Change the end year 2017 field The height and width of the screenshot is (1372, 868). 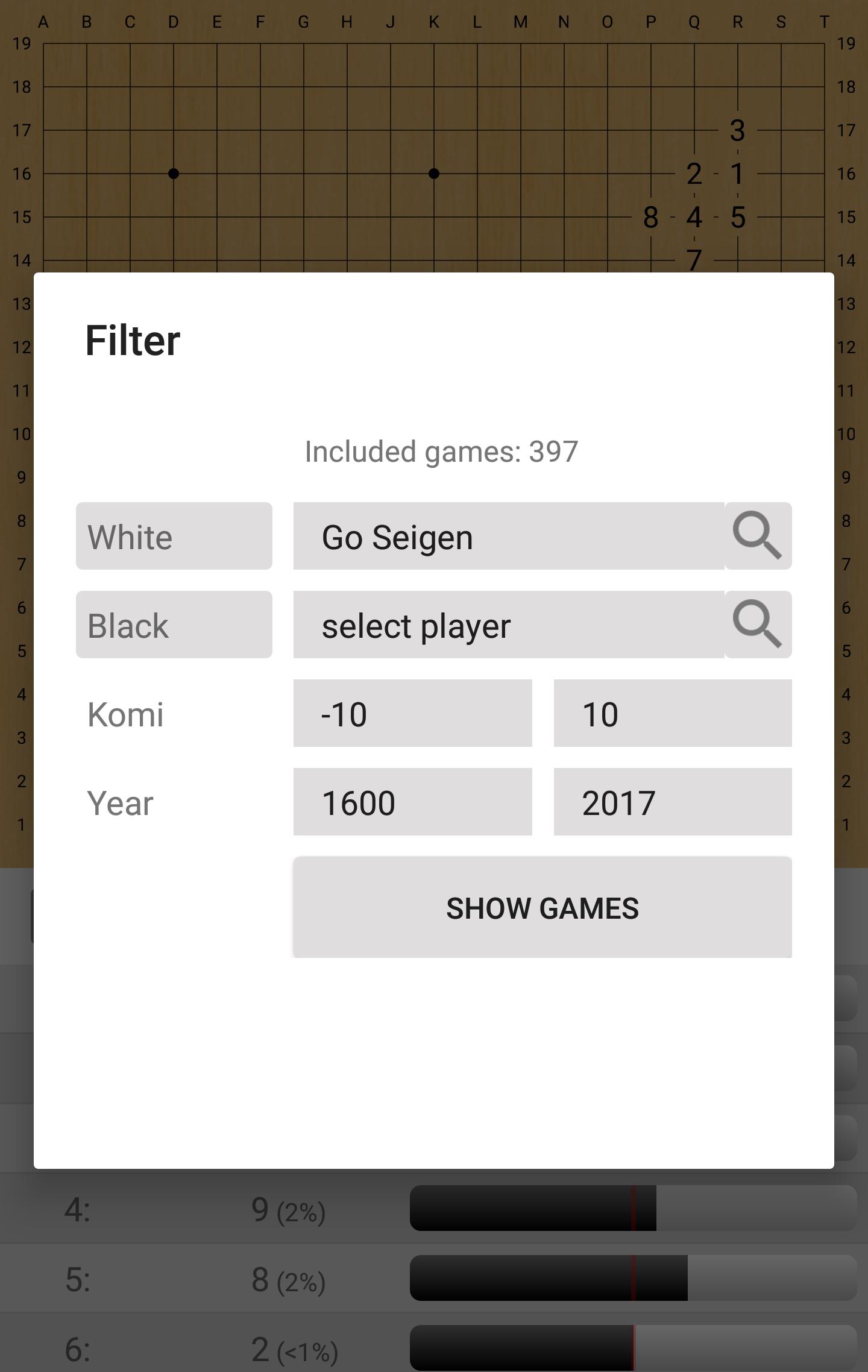click(x=672, y=802)
